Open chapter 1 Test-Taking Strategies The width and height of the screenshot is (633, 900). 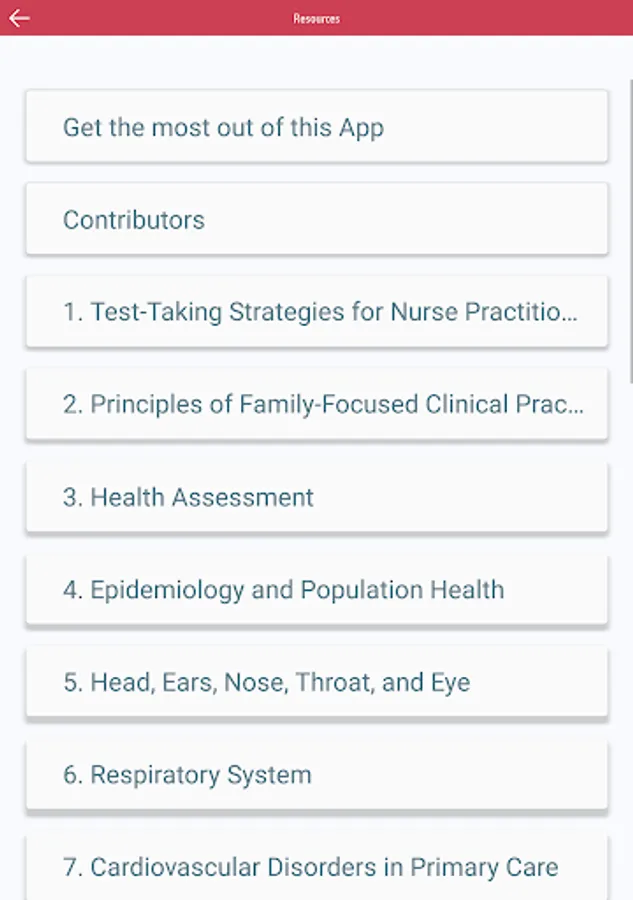click(x=316, y=312)
